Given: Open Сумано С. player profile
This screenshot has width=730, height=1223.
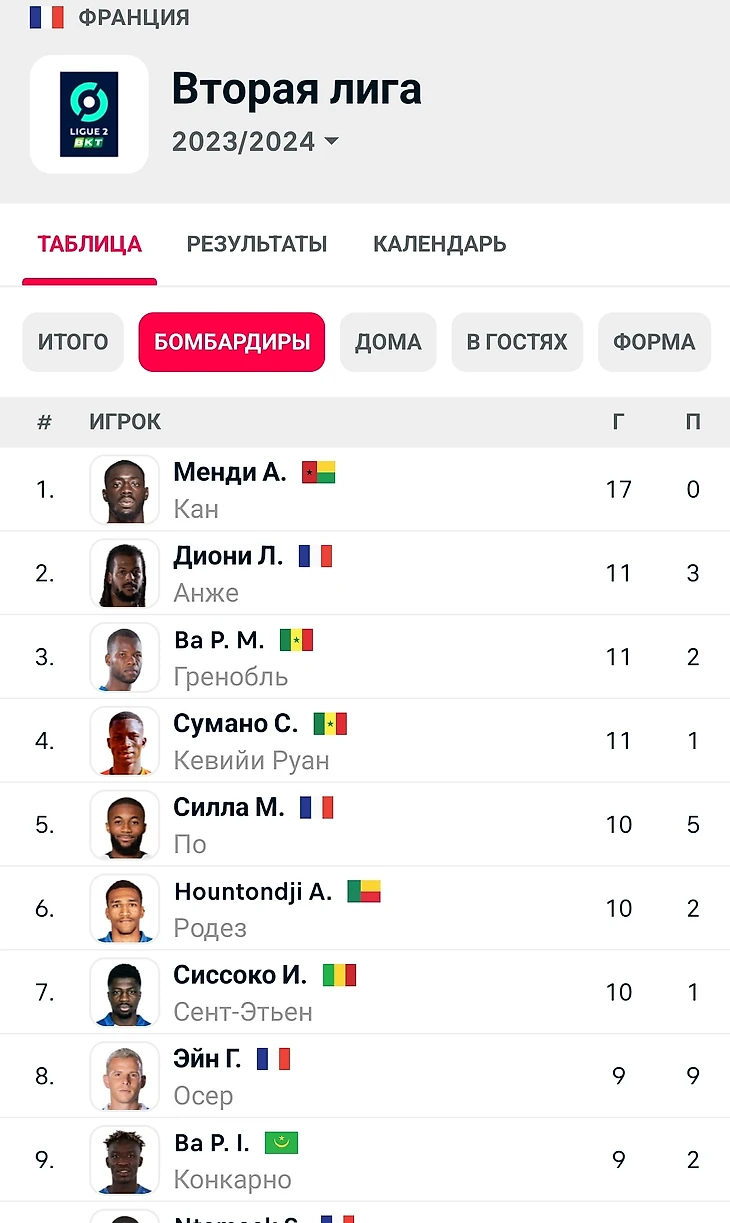Looking at the screenshot, I should pyautogui.click(x=236, y=724).
